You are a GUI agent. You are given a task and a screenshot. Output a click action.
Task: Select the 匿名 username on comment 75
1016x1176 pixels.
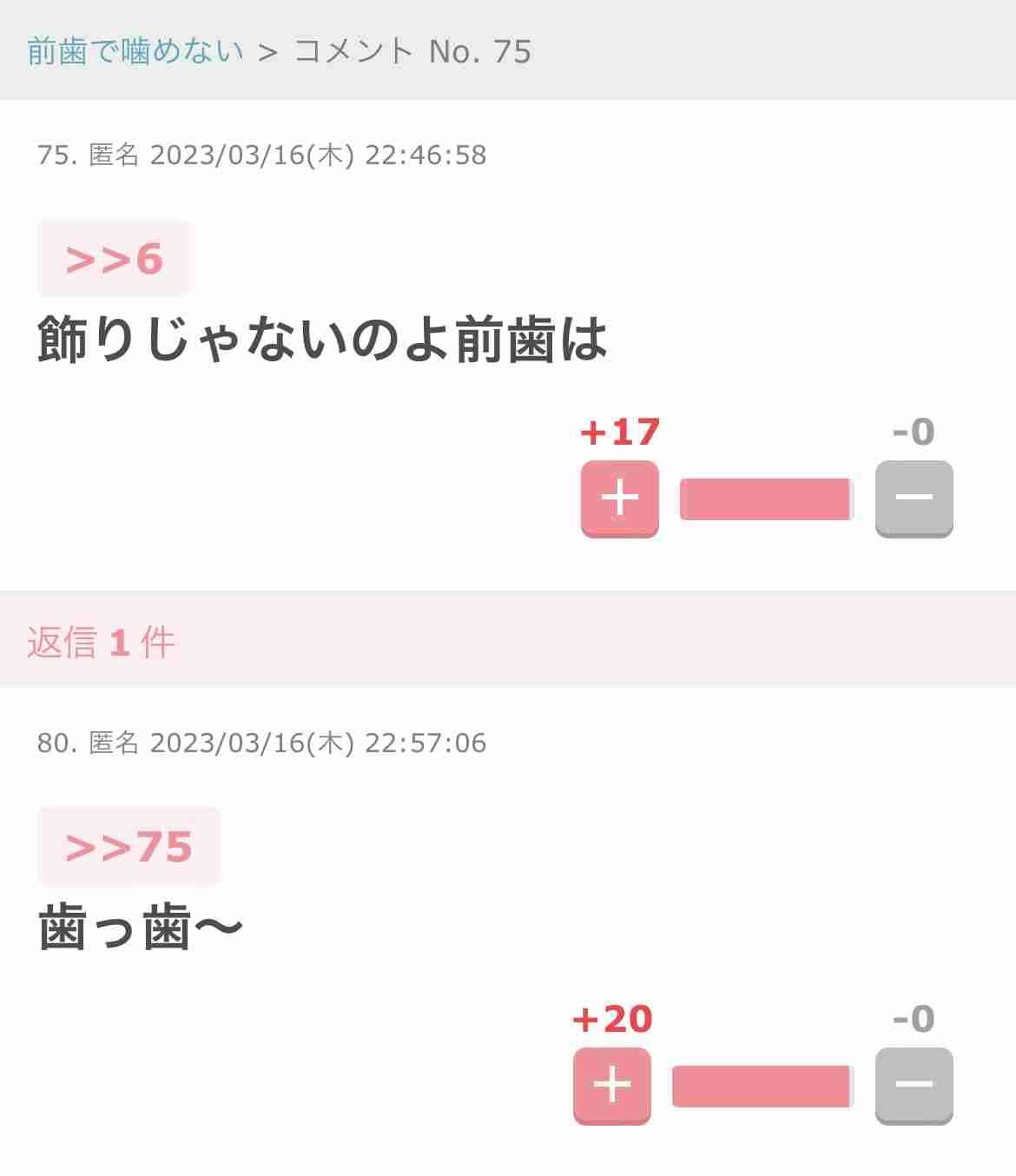click(x=114, y=156)
